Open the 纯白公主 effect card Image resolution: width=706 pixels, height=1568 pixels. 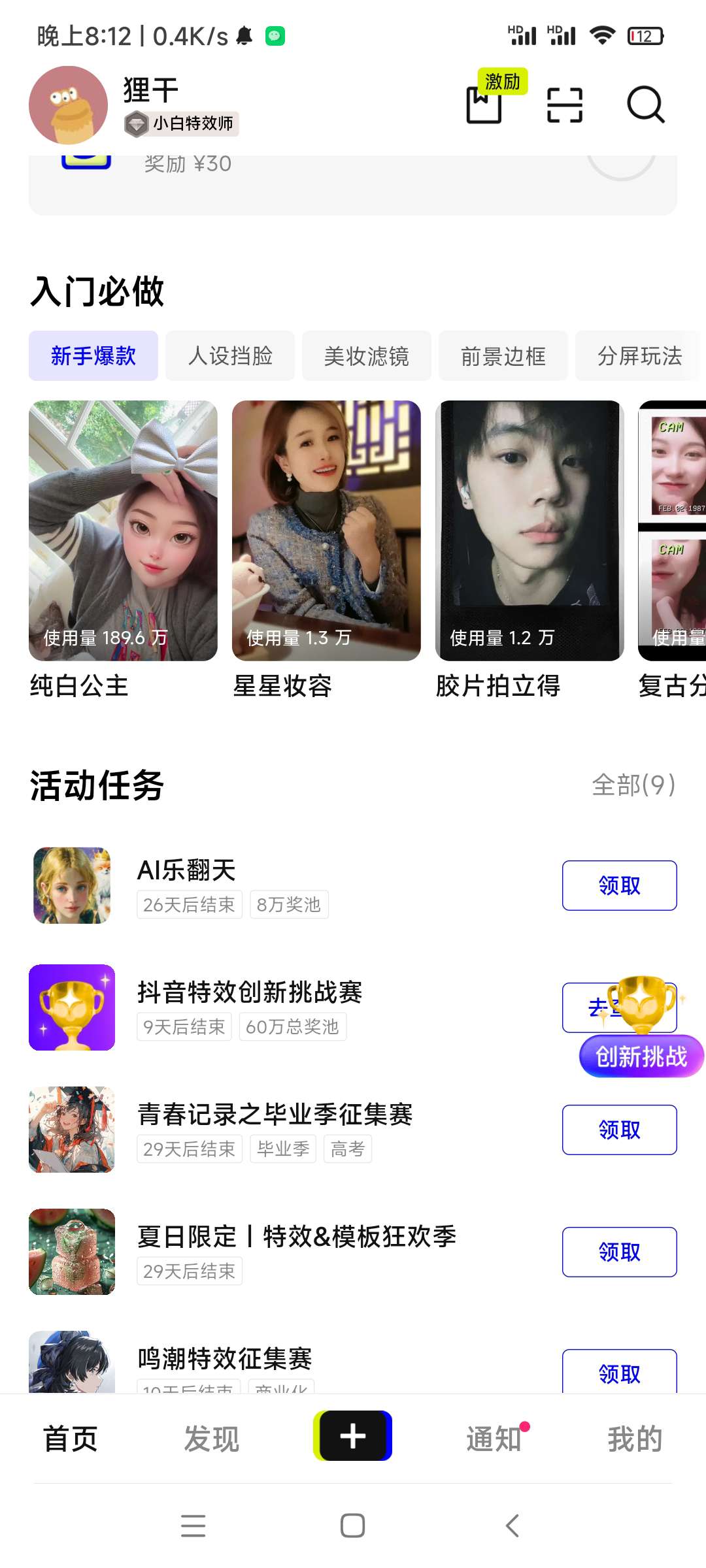pos(123,531)
